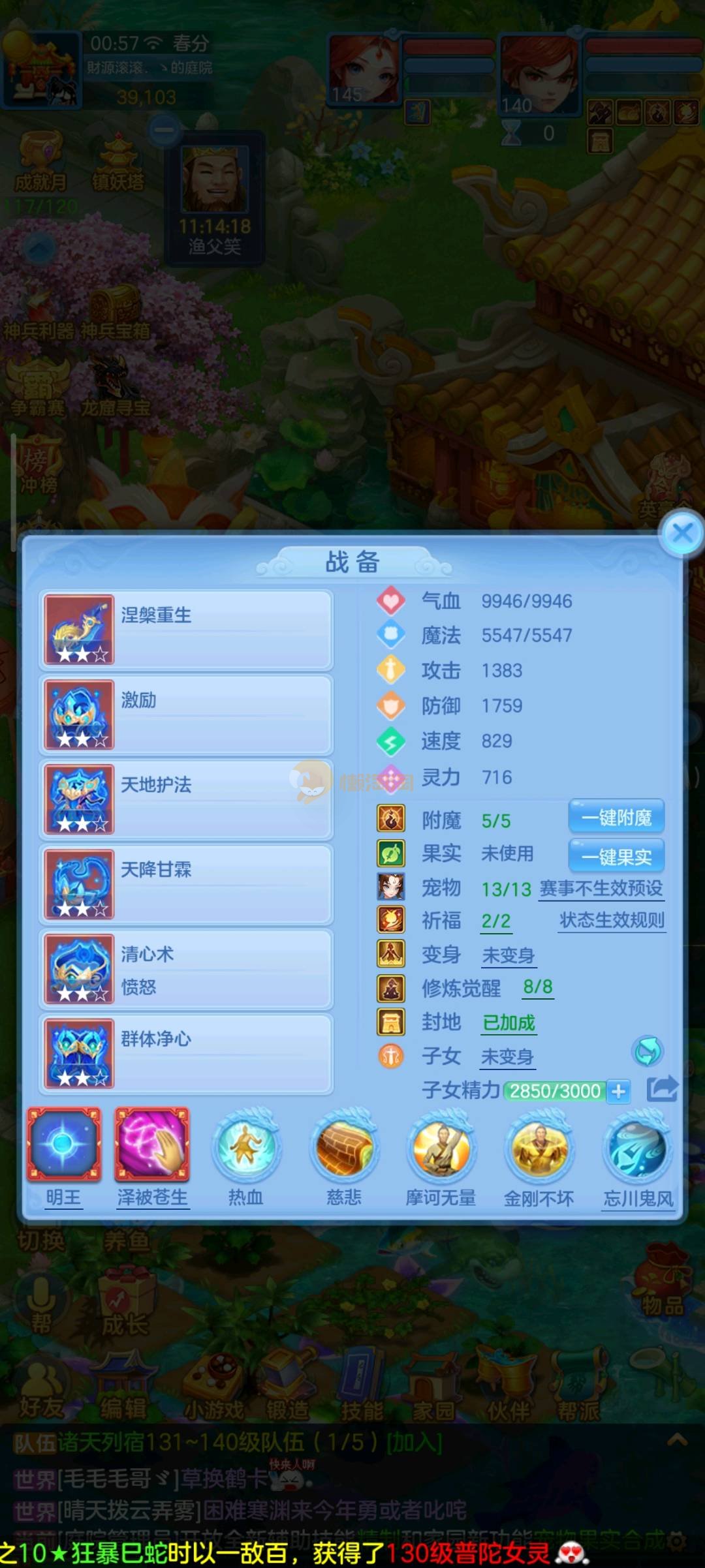This screenshot has height=1568, width=705.
Task: Add 子女精力 with plus button
Action: tap(618, 1090)
